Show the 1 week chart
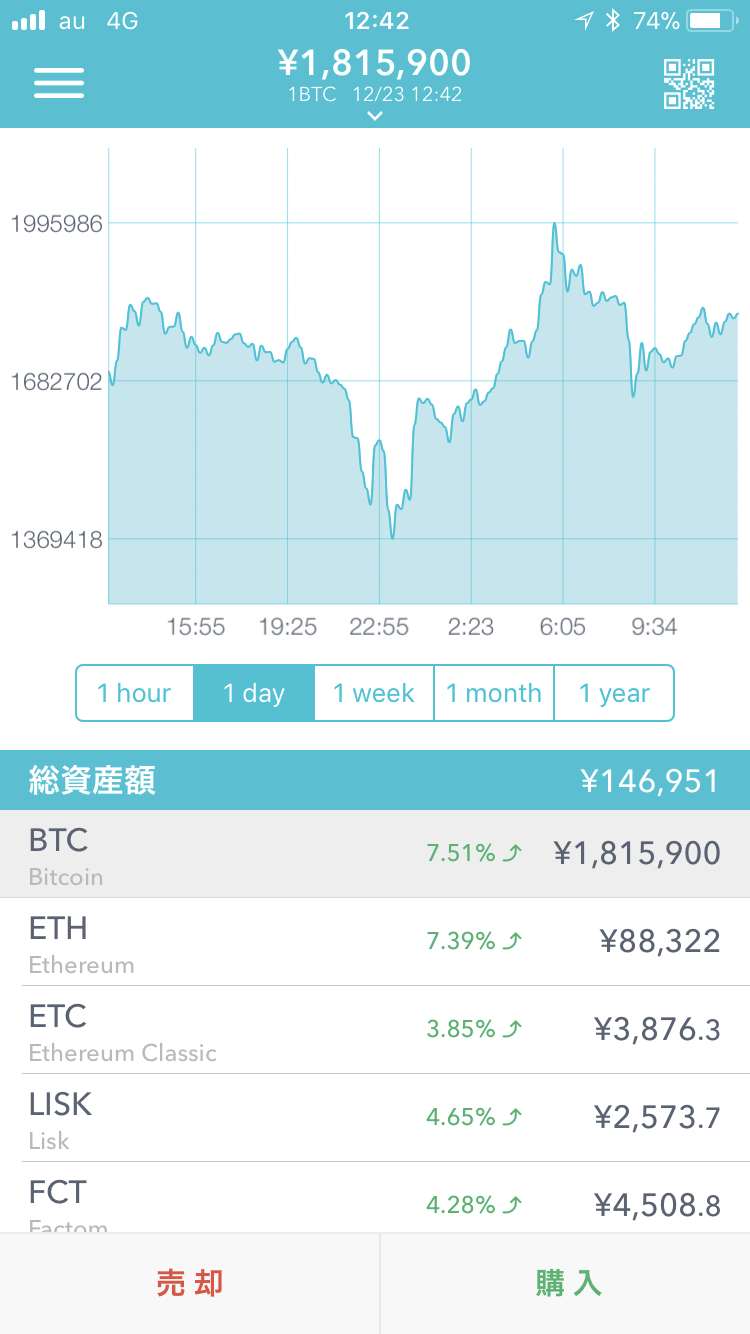This screenshot has height=1334, width=750. (x=374, y=693)
